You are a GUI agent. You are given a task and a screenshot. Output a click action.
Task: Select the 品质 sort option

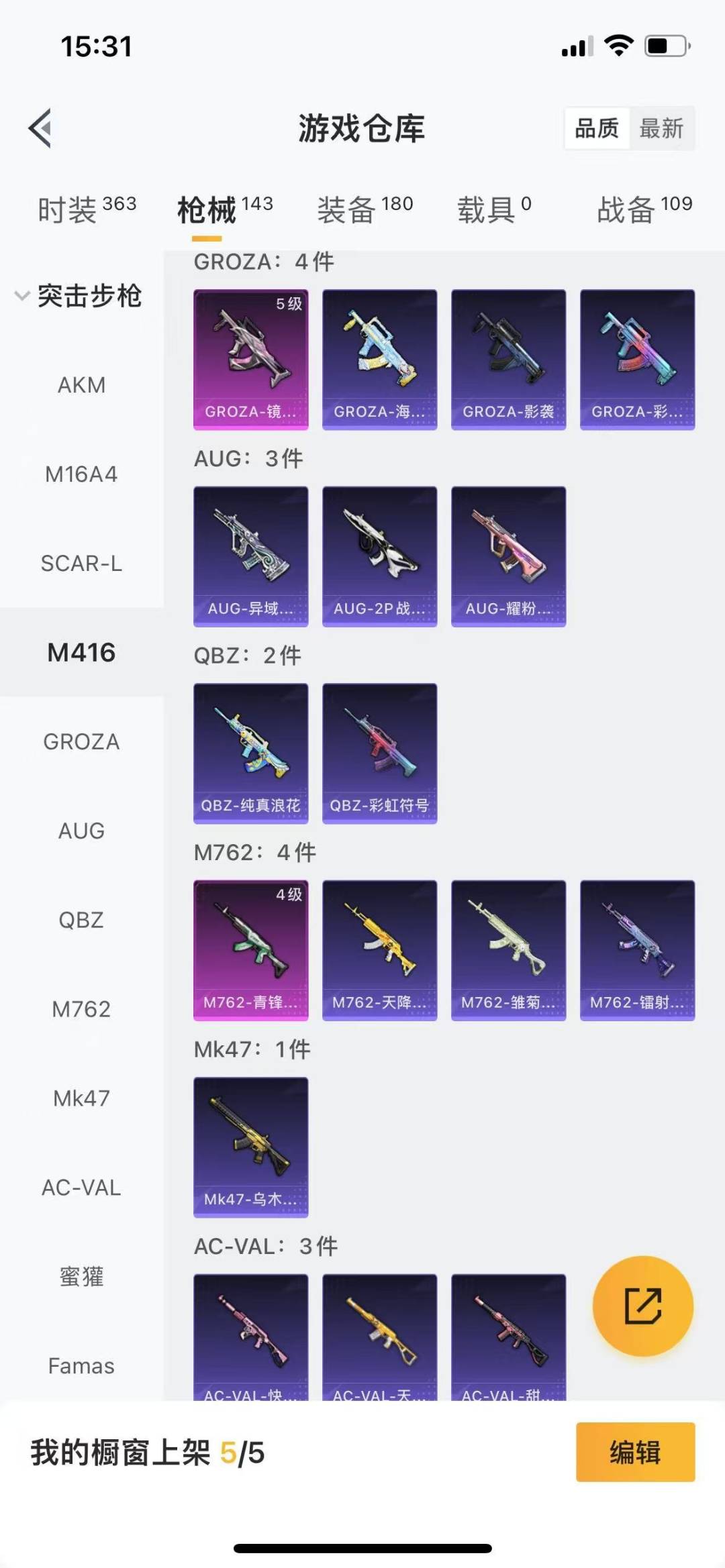pos(597,128)
